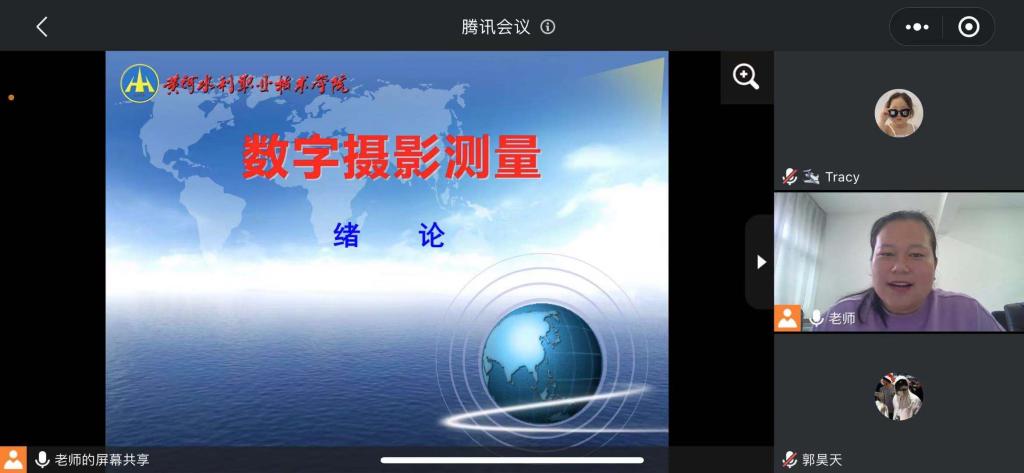The width and height of the screenshot is (1024, 473).
Task: Open meeting info icon beside 腾讯会议
Action: (x=548, y=27)
